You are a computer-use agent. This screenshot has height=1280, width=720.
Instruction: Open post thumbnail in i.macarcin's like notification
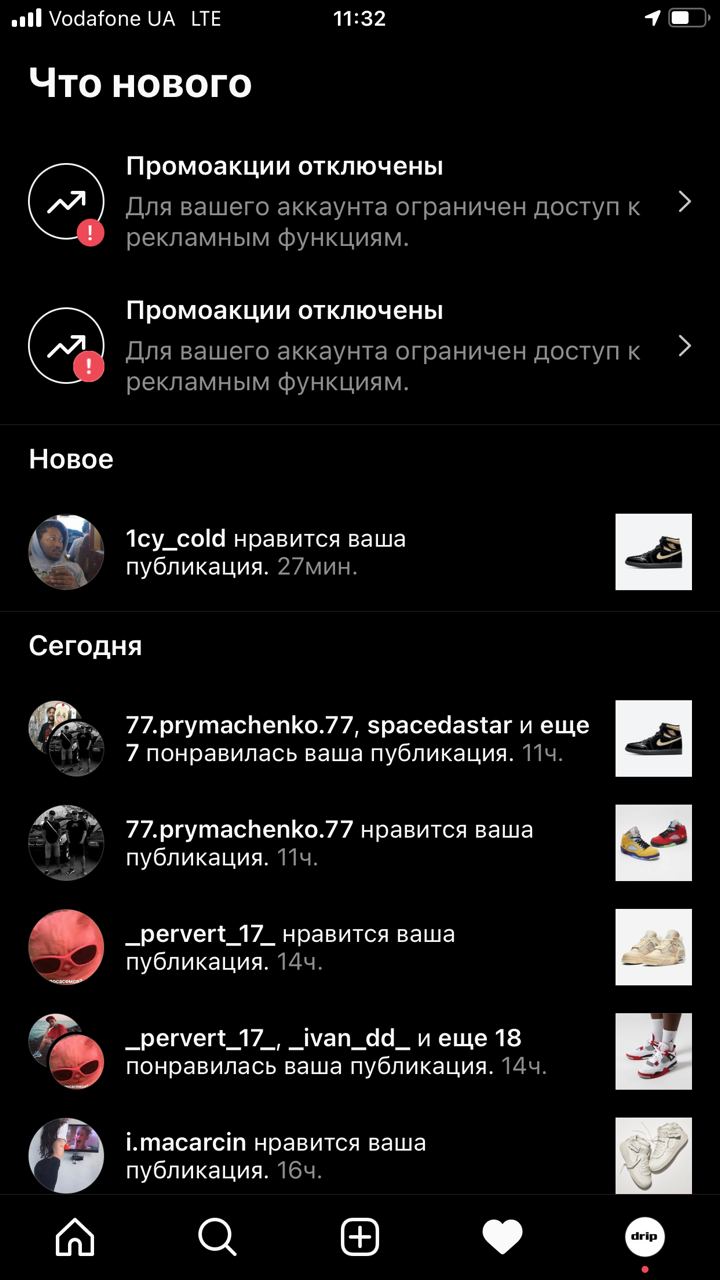click(653, 1155)
